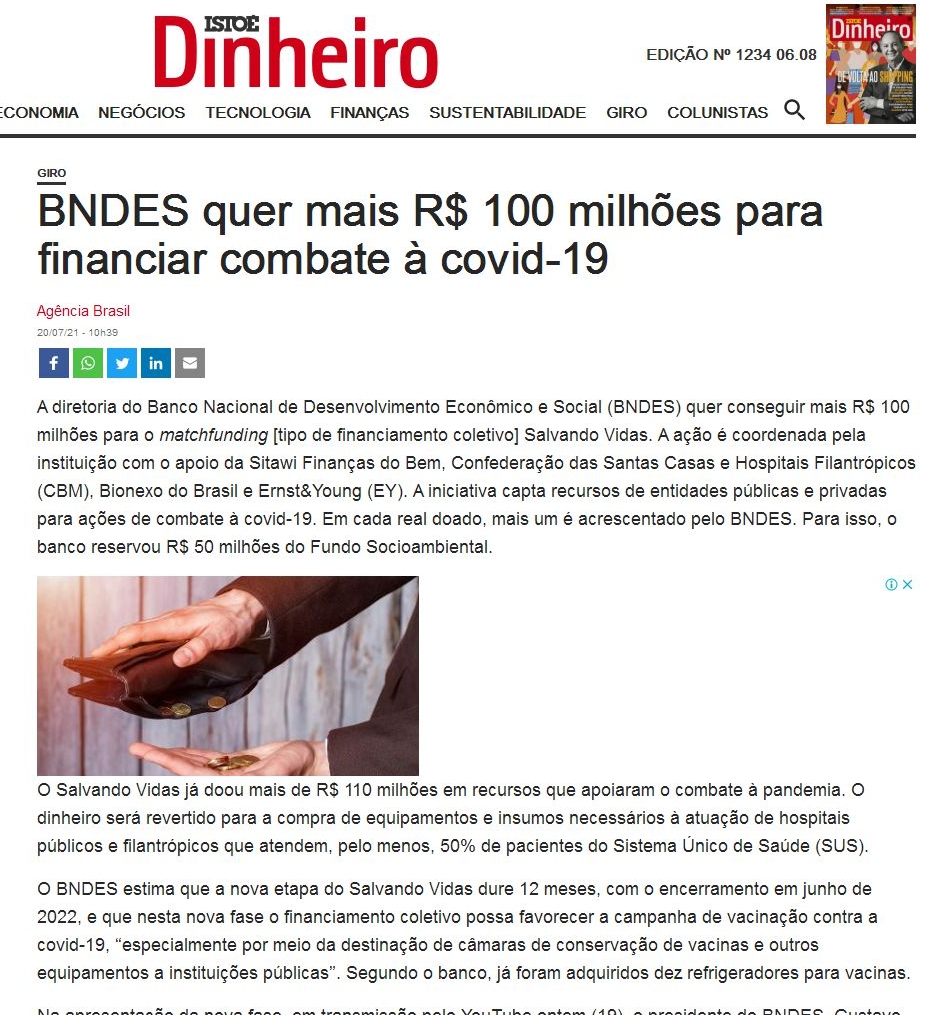Share the article on LinkedIn
This screenshot has width=932, height=1015.
click(x=155, y=363)
